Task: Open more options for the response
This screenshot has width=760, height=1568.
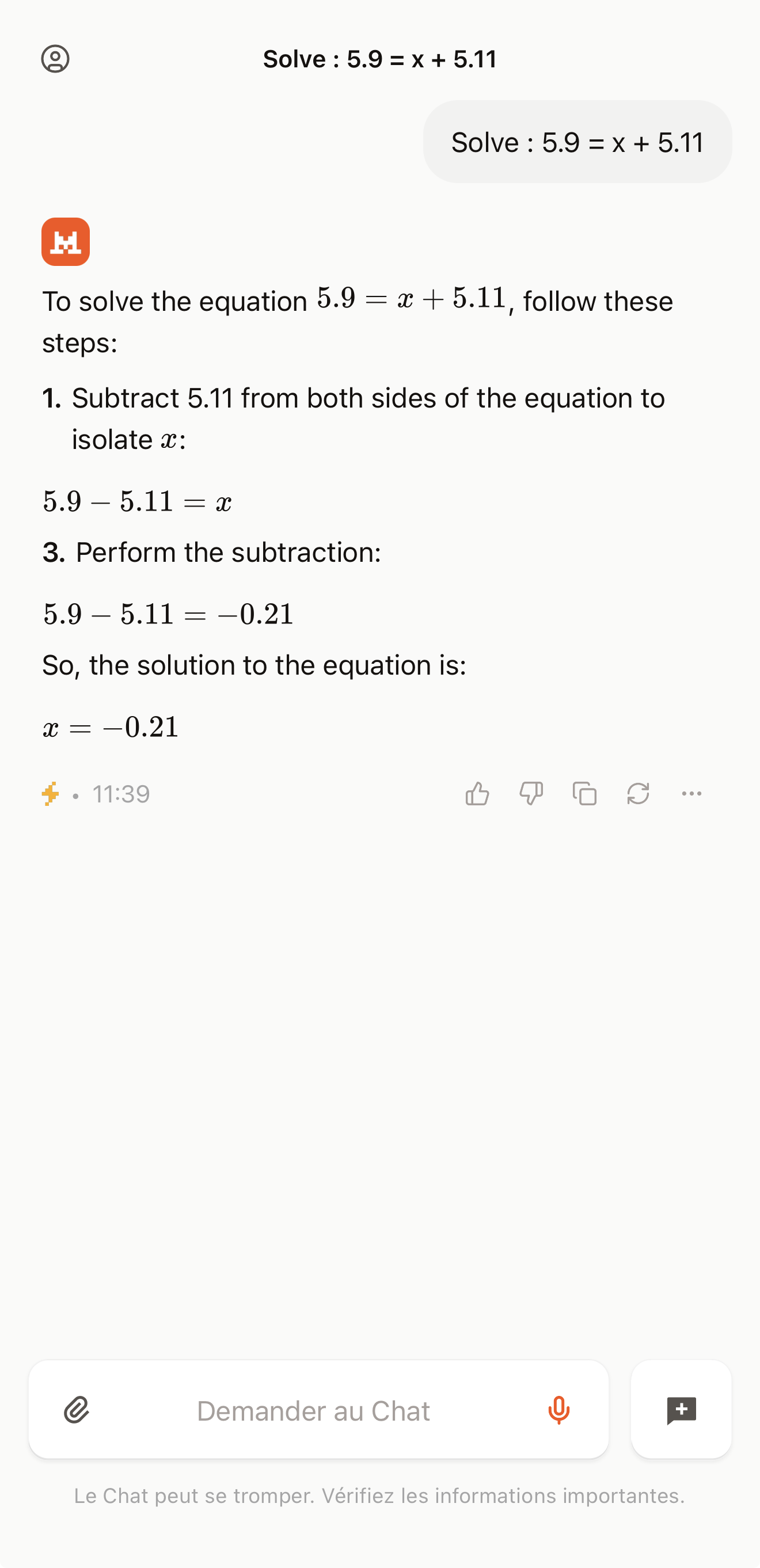Action: click(691, 794)
